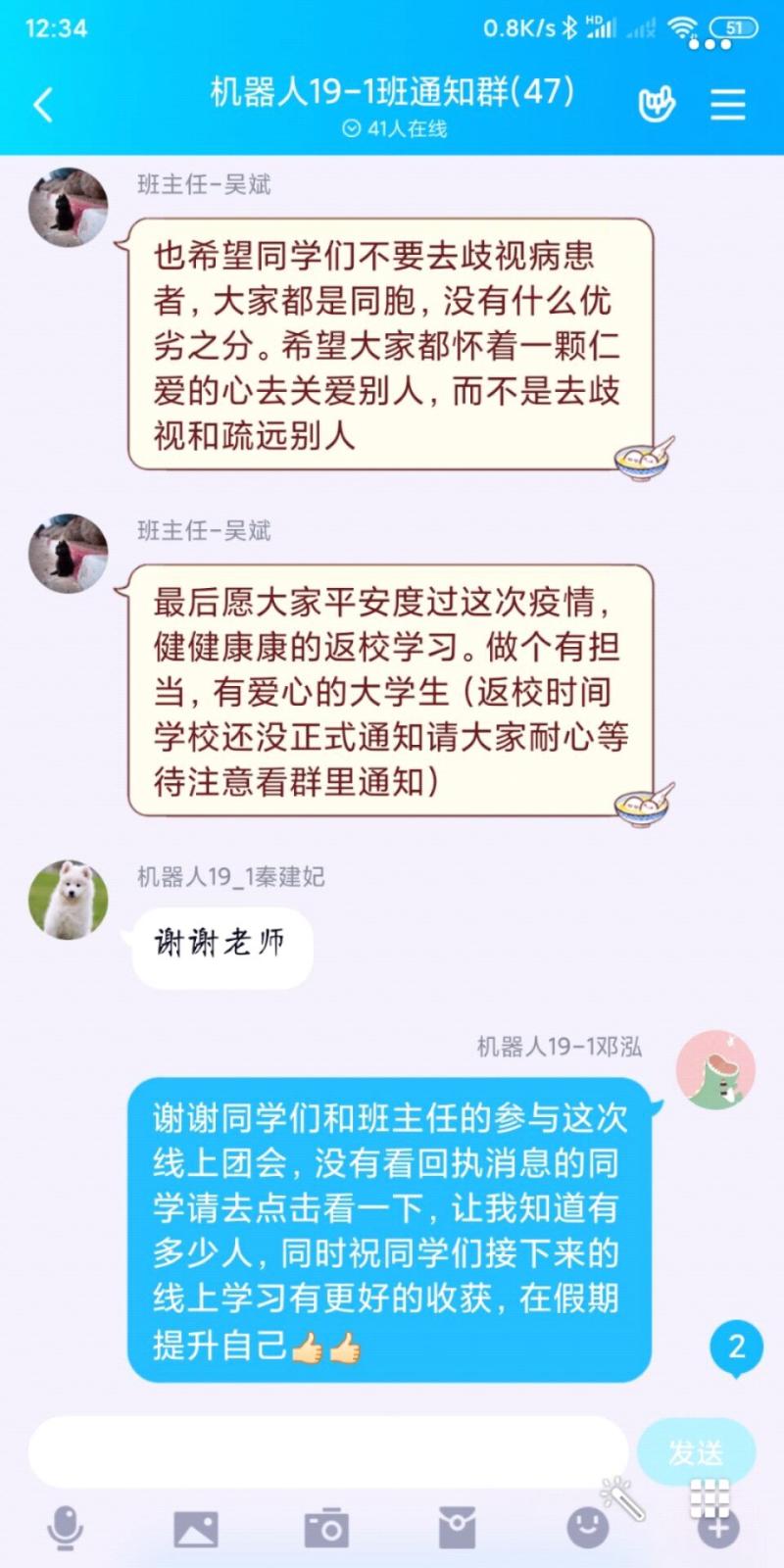Open the image gallery picker
Screen dimensions: 784x1568
click(195, 1528)
